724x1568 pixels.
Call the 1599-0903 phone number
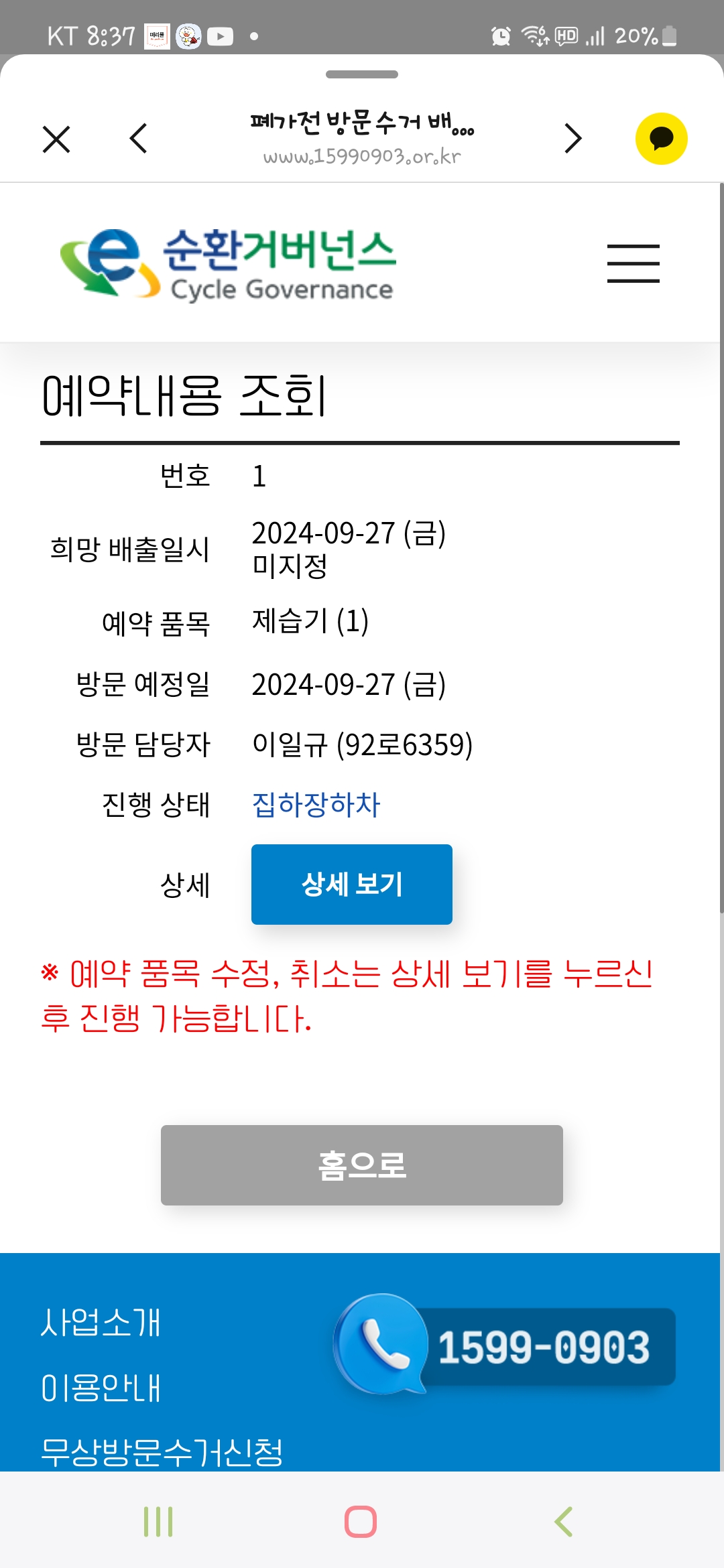click(x=504, y=1346)
